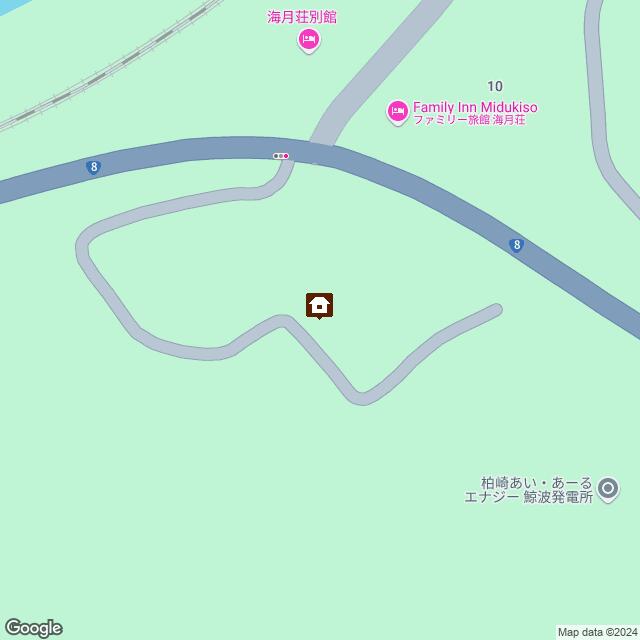Tap the 海月荘別館 hotel marker
Image resolution: width=640 pixels, height=640 pixels.
pos(308,40)
